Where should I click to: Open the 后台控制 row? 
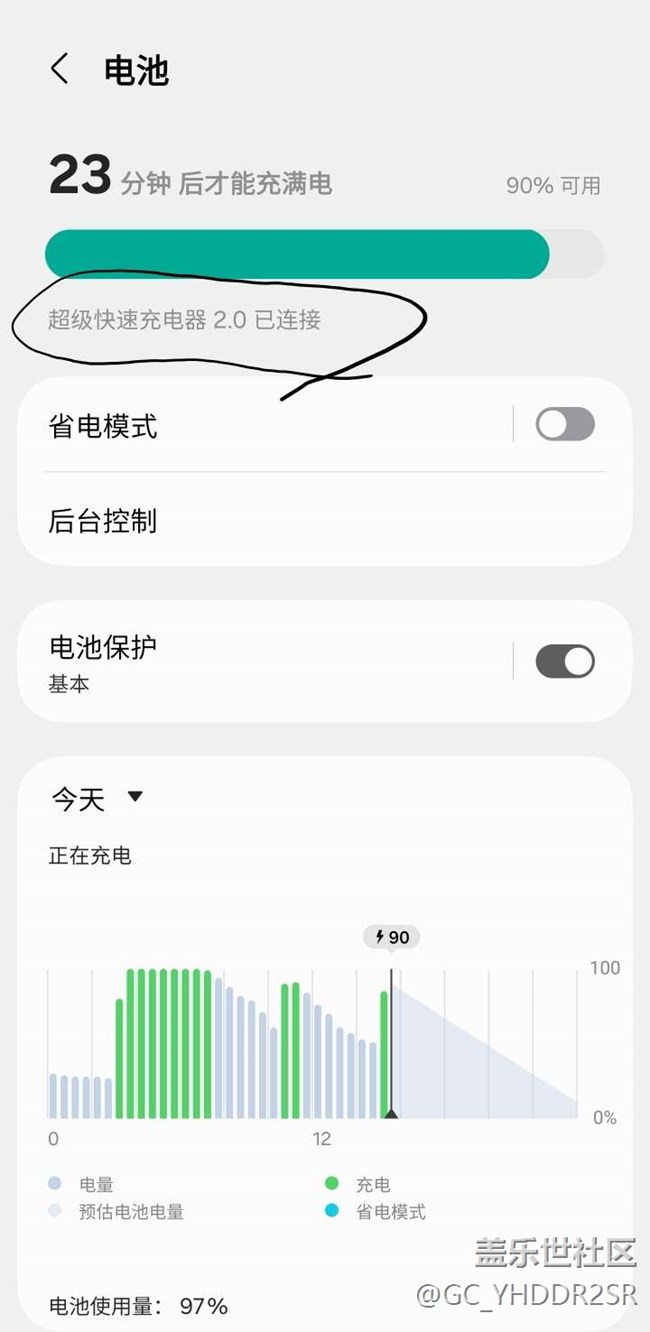pos(300,521)
